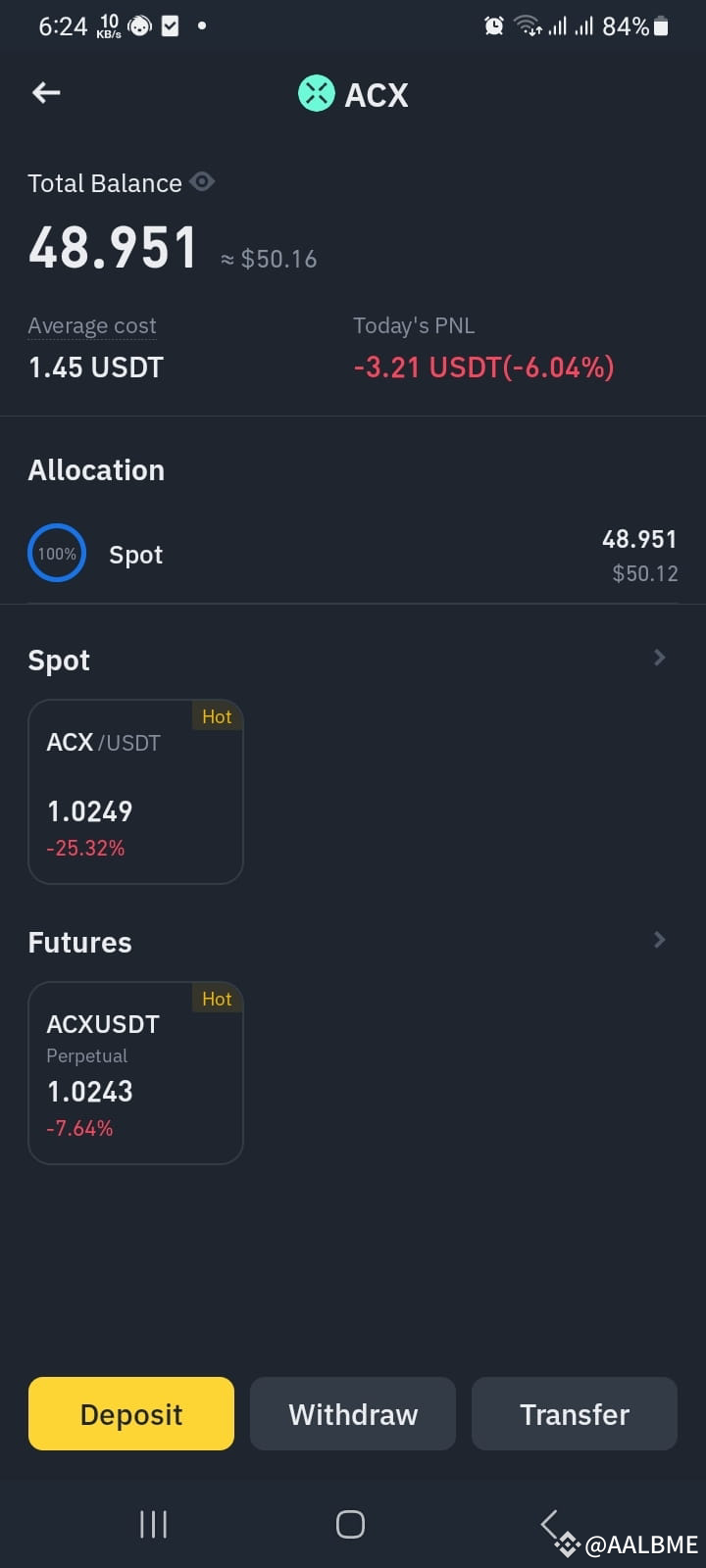
Task: Expand the Spot section via its chevron
Action: coord(658,658)
